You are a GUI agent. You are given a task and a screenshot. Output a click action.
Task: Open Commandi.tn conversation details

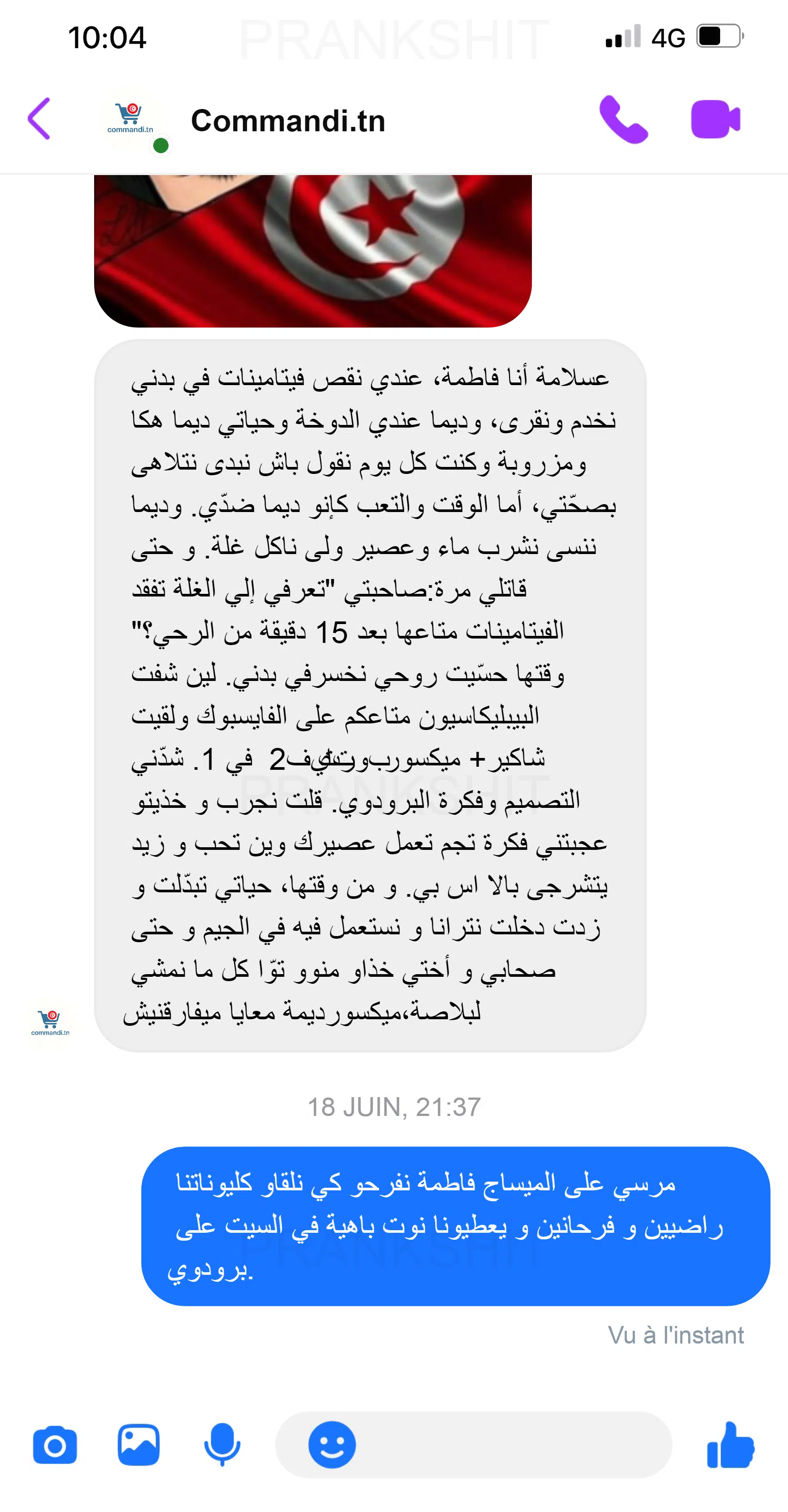pos(288,121)
